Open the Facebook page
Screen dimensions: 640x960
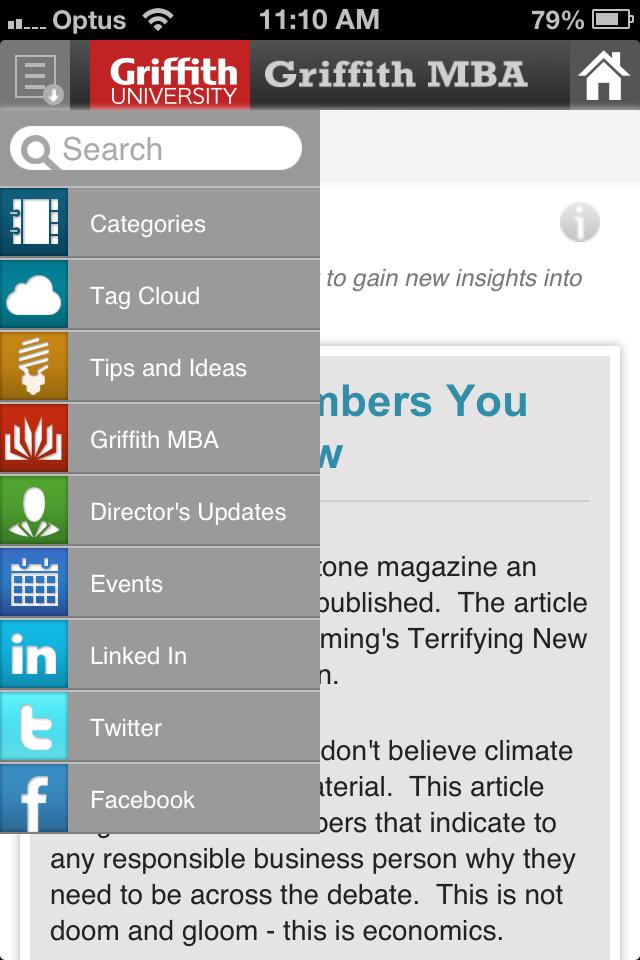(x=160, y=799)
